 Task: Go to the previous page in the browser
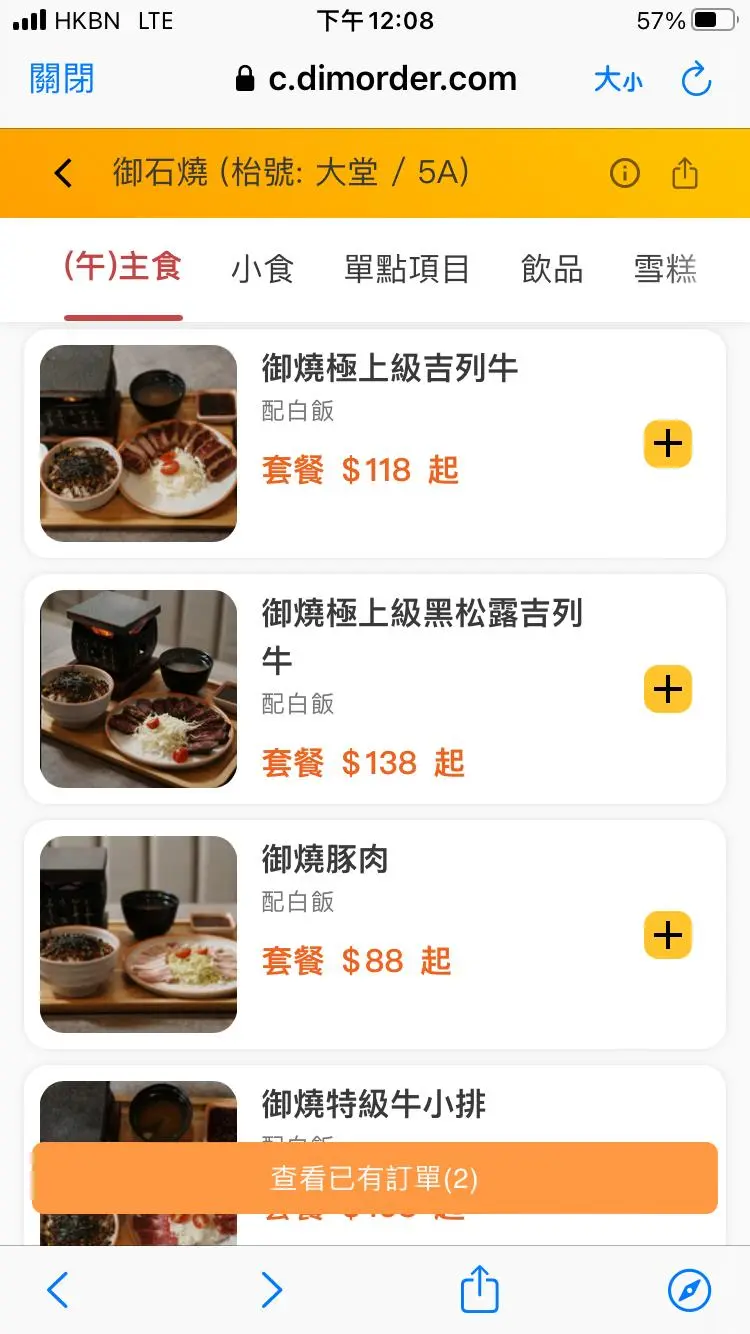[58, 1290]
